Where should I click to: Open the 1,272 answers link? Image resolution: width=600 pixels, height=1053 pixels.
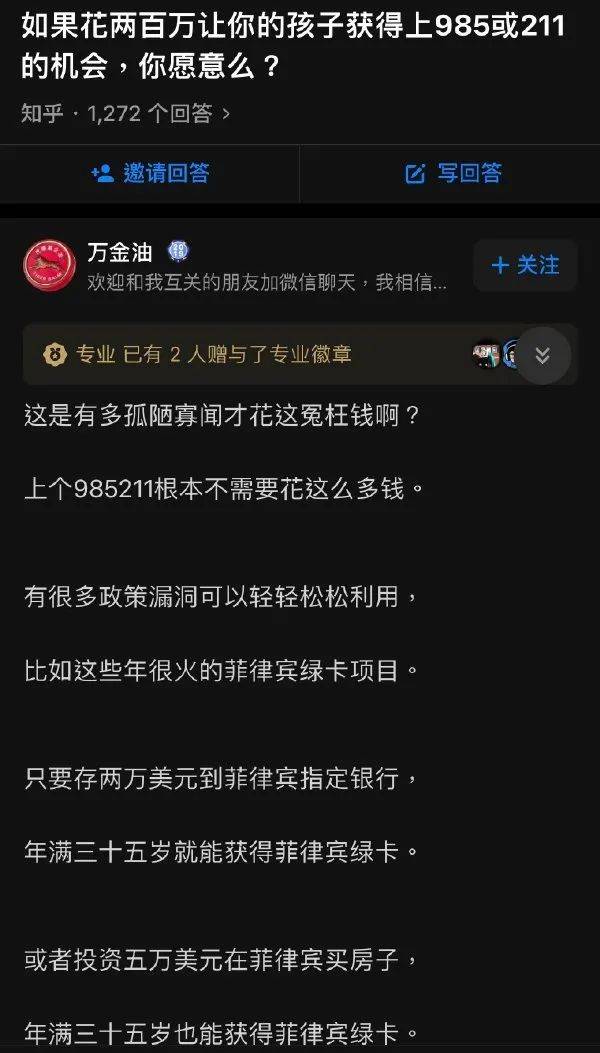(158, 113)
